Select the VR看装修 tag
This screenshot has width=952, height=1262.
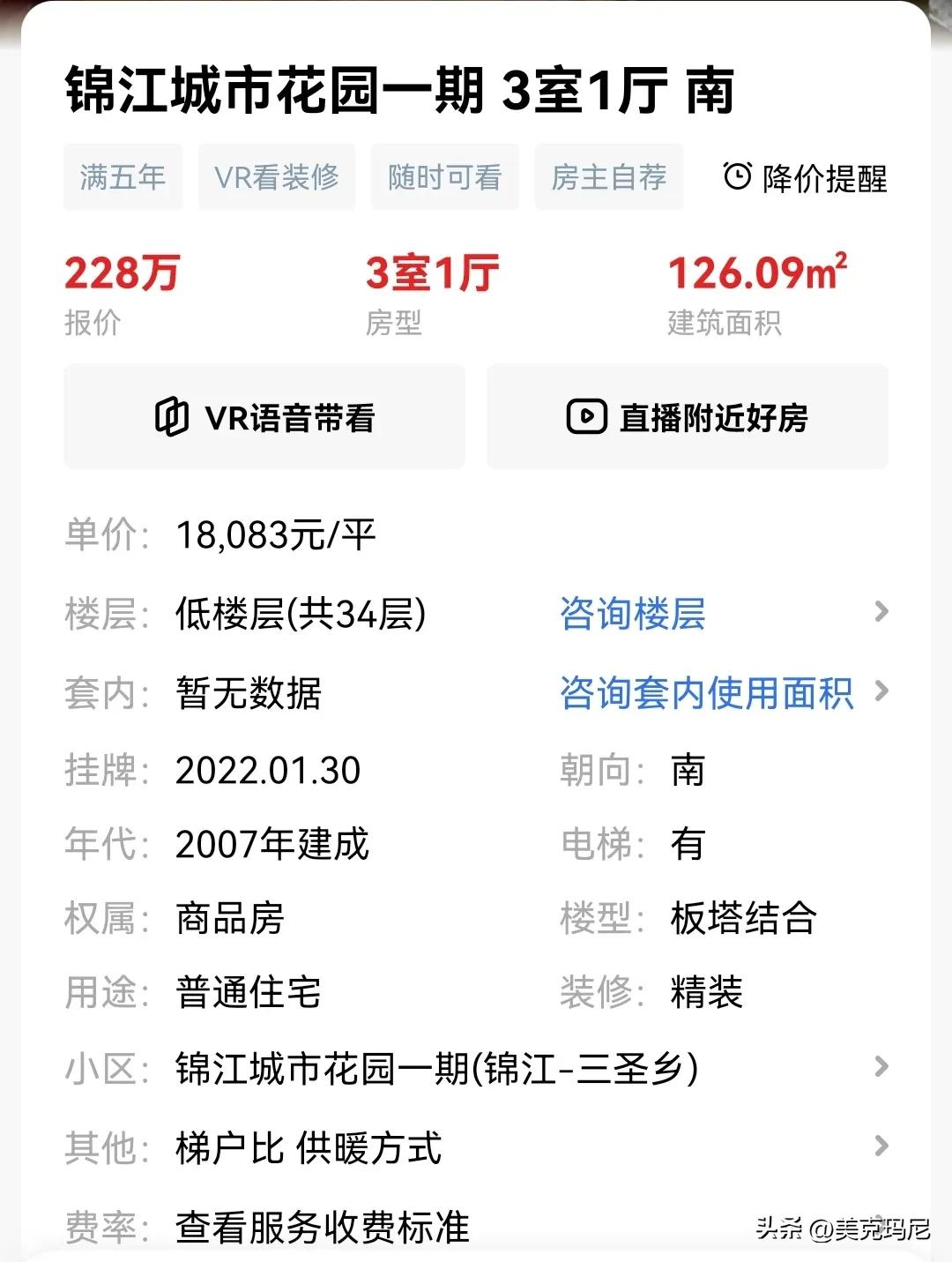pyautogui.click(x=276, y=175)
